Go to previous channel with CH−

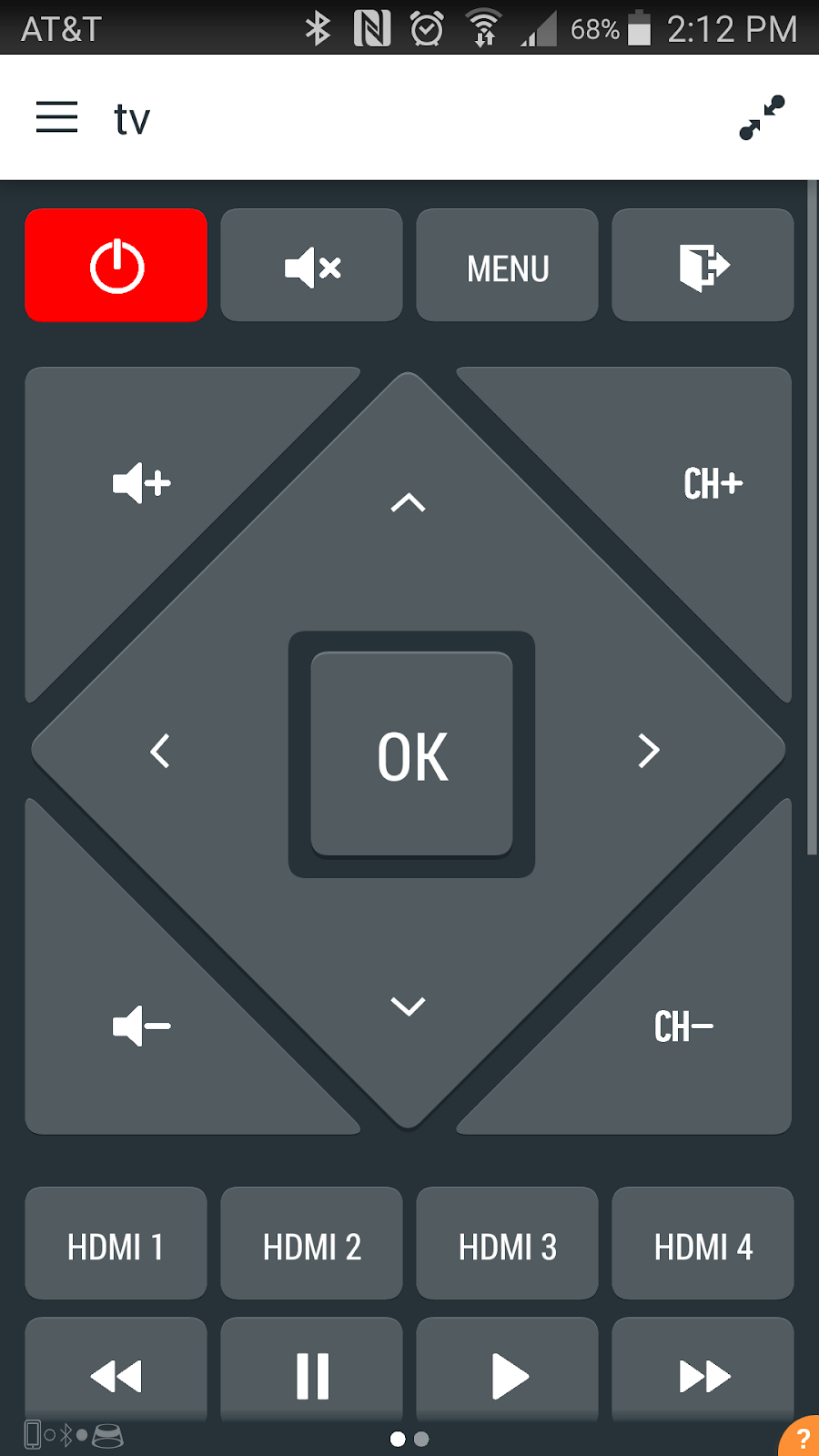point(682,1026)
